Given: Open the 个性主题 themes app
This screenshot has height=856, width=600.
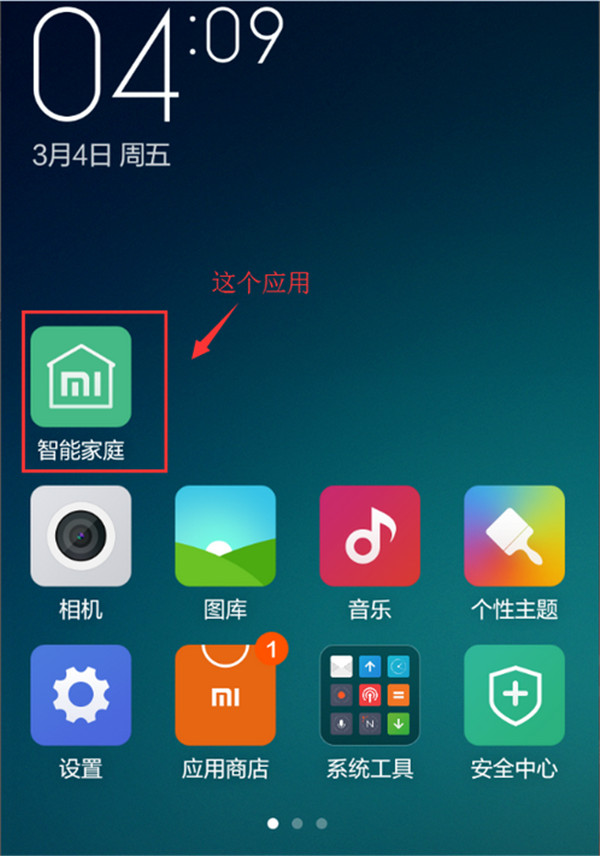Looking at the screenshot, I should pyautogui.click(x=514, y=536).
